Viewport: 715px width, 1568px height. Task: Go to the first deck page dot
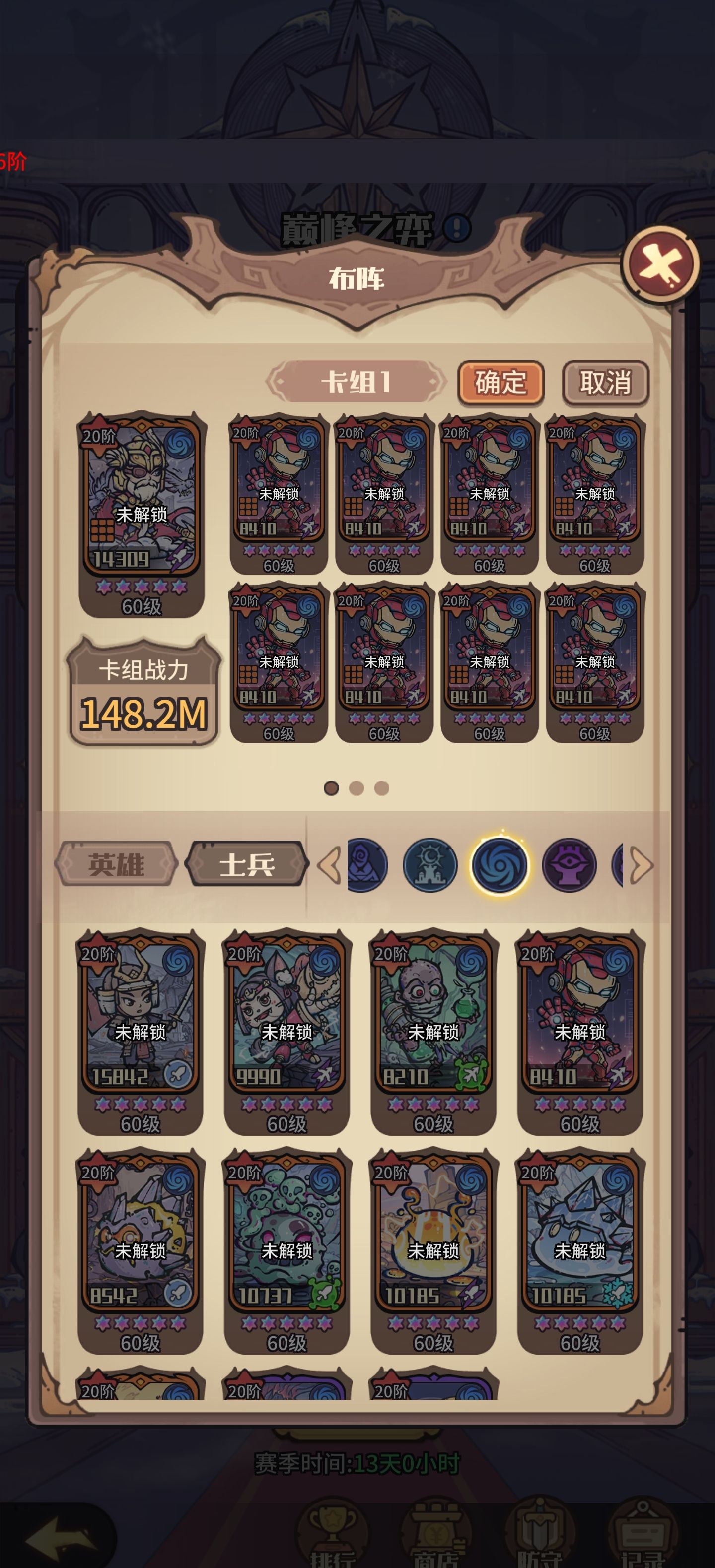(331, 788)
